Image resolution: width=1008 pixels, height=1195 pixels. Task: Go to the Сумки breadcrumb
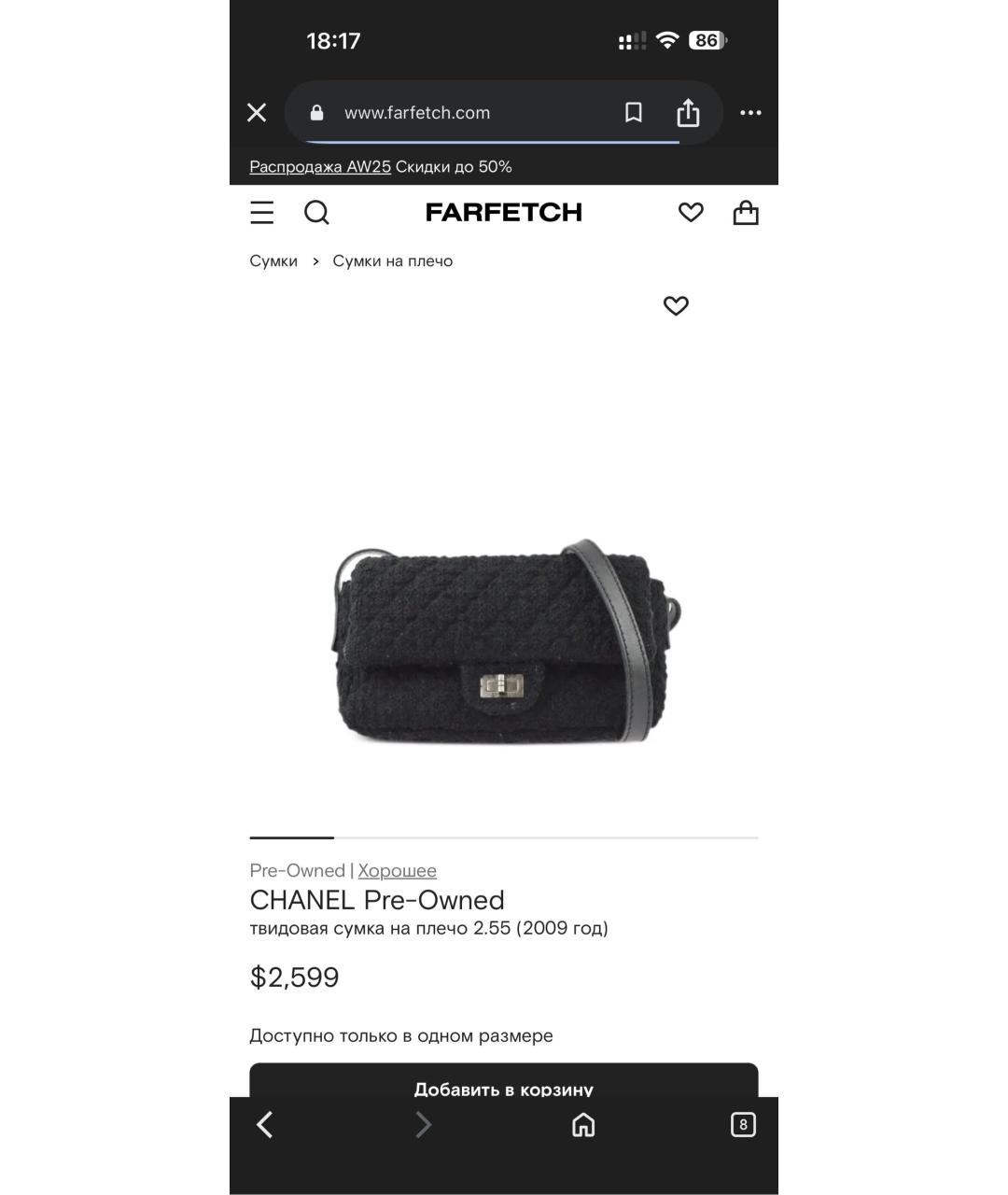pyautogui.click(x=273, y=261)
